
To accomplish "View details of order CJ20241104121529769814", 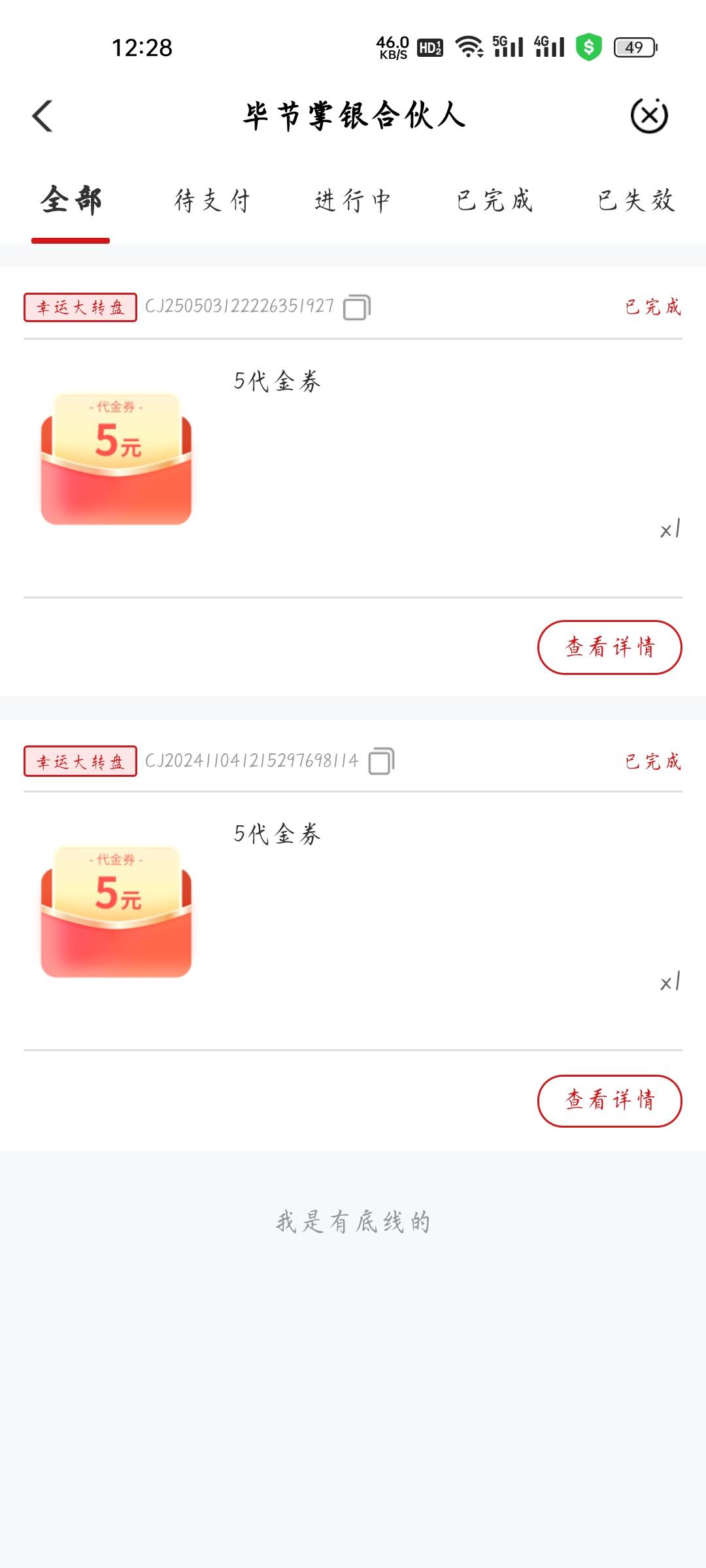I will point(609,1100).
